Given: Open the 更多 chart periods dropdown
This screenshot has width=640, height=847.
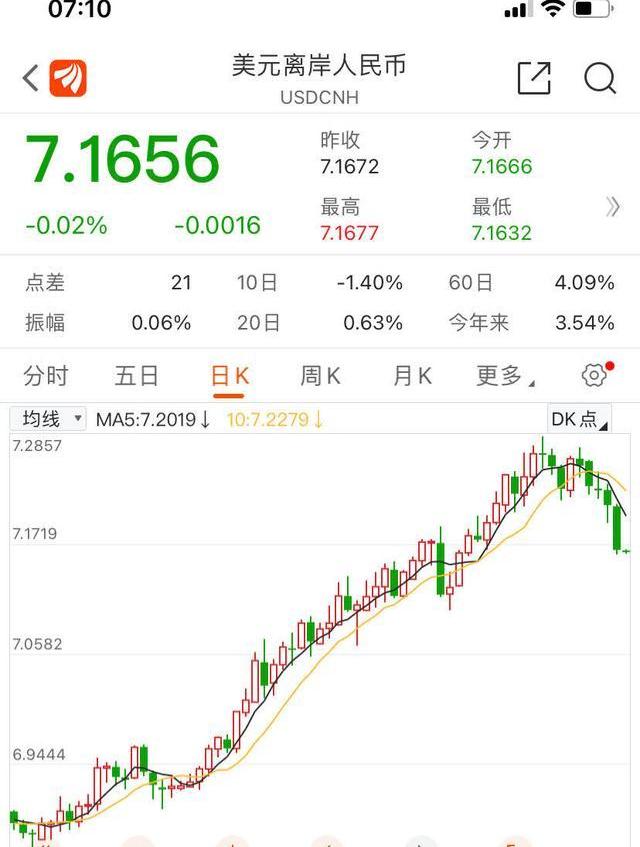Looking at the screenshot, I should coord(504,376).
